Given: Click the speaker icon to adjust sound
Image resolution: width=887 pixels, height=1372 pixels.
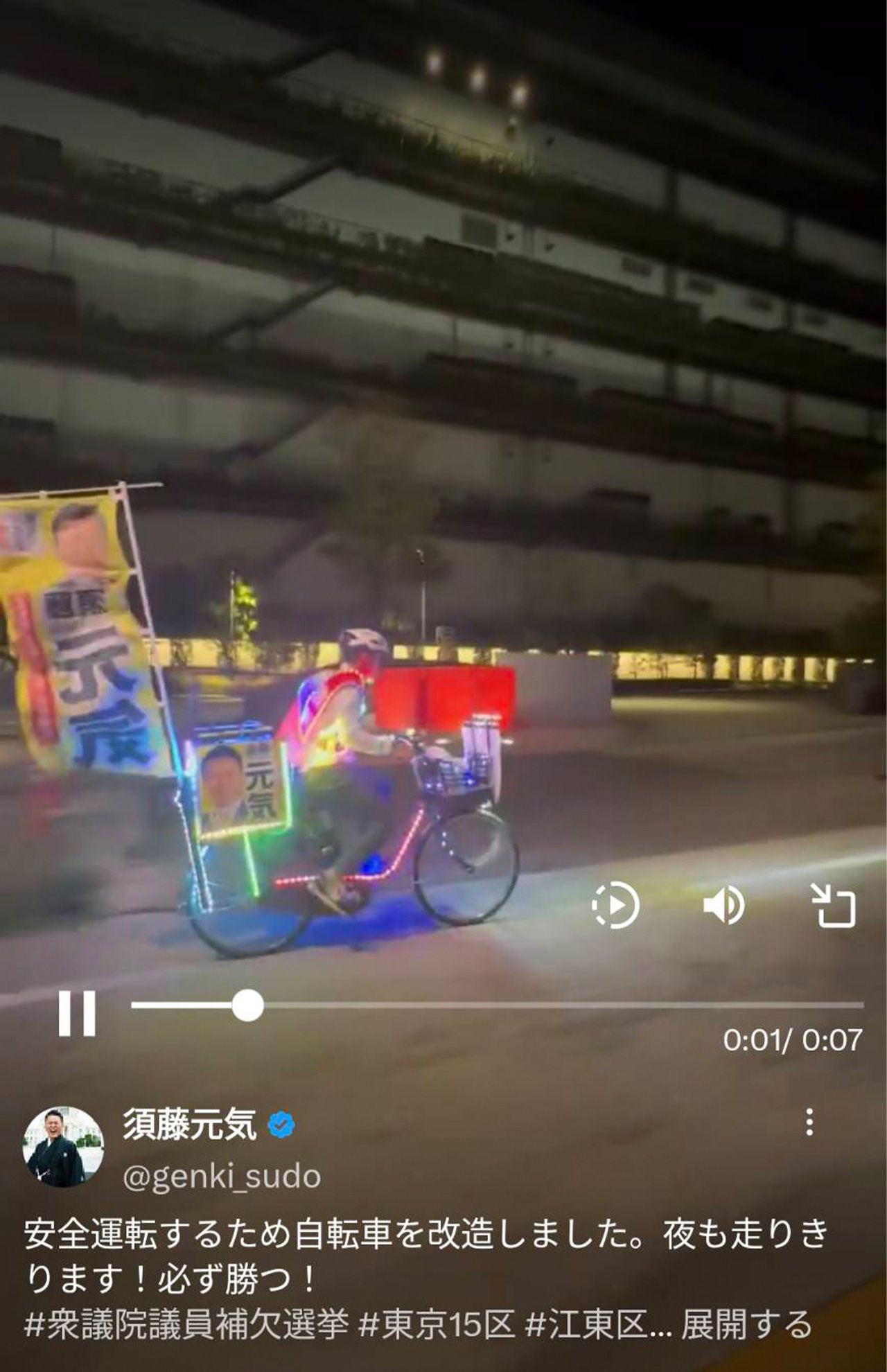Looking at the screenshot, I should [x=723, y=904].
